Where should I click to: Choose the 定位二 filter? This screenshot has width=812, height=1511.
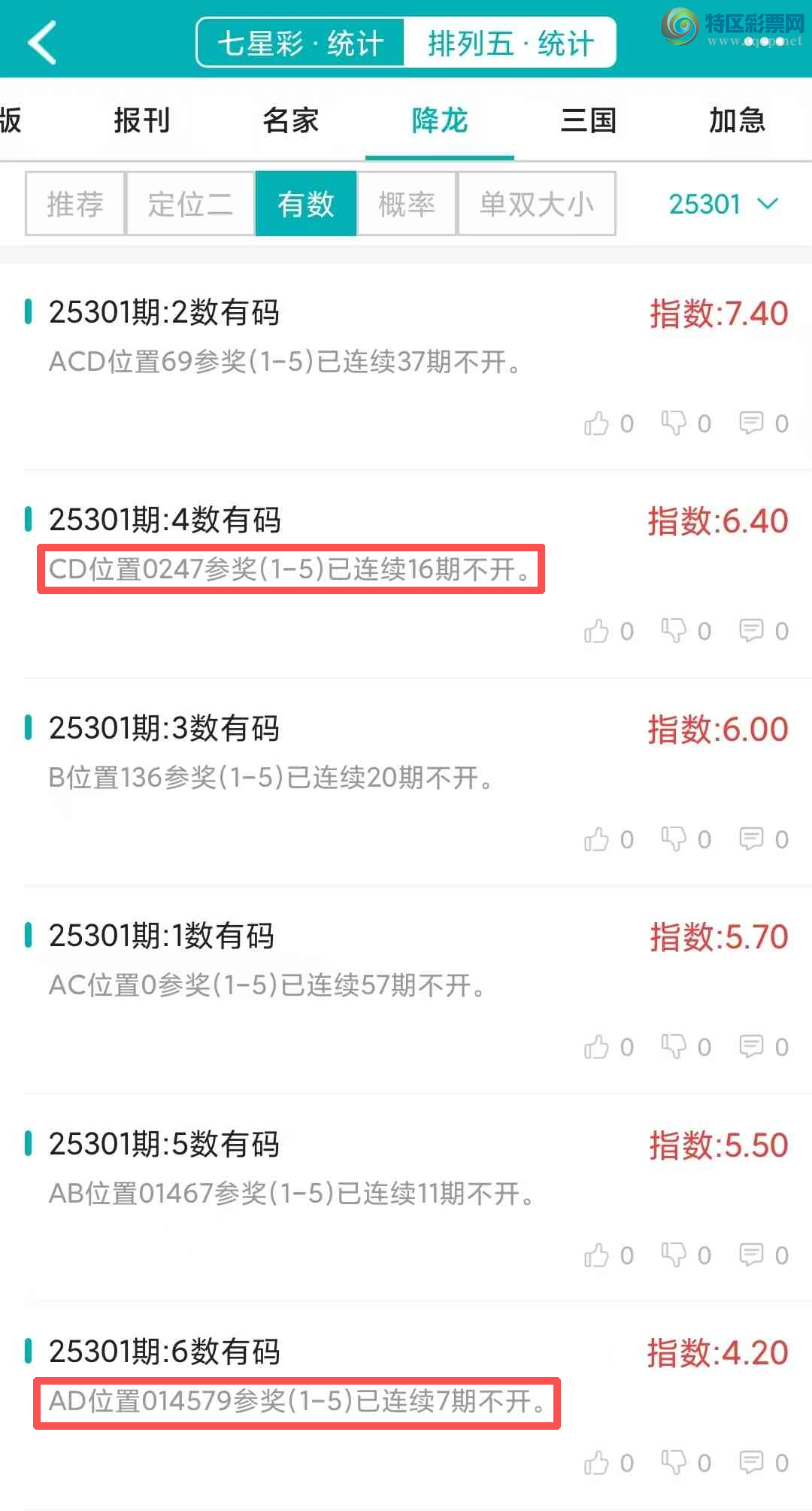[x=190, y=204]
